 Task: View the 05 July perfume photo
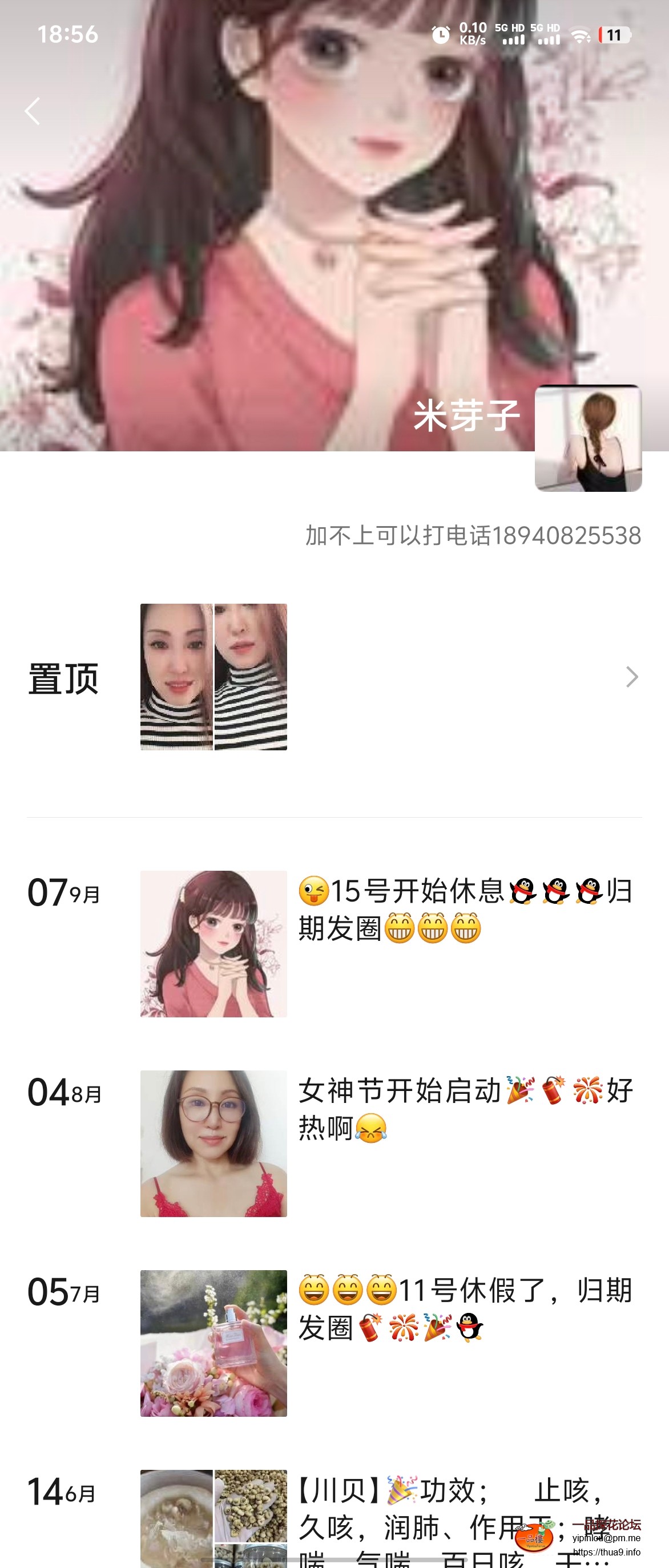pos(213,1343)
